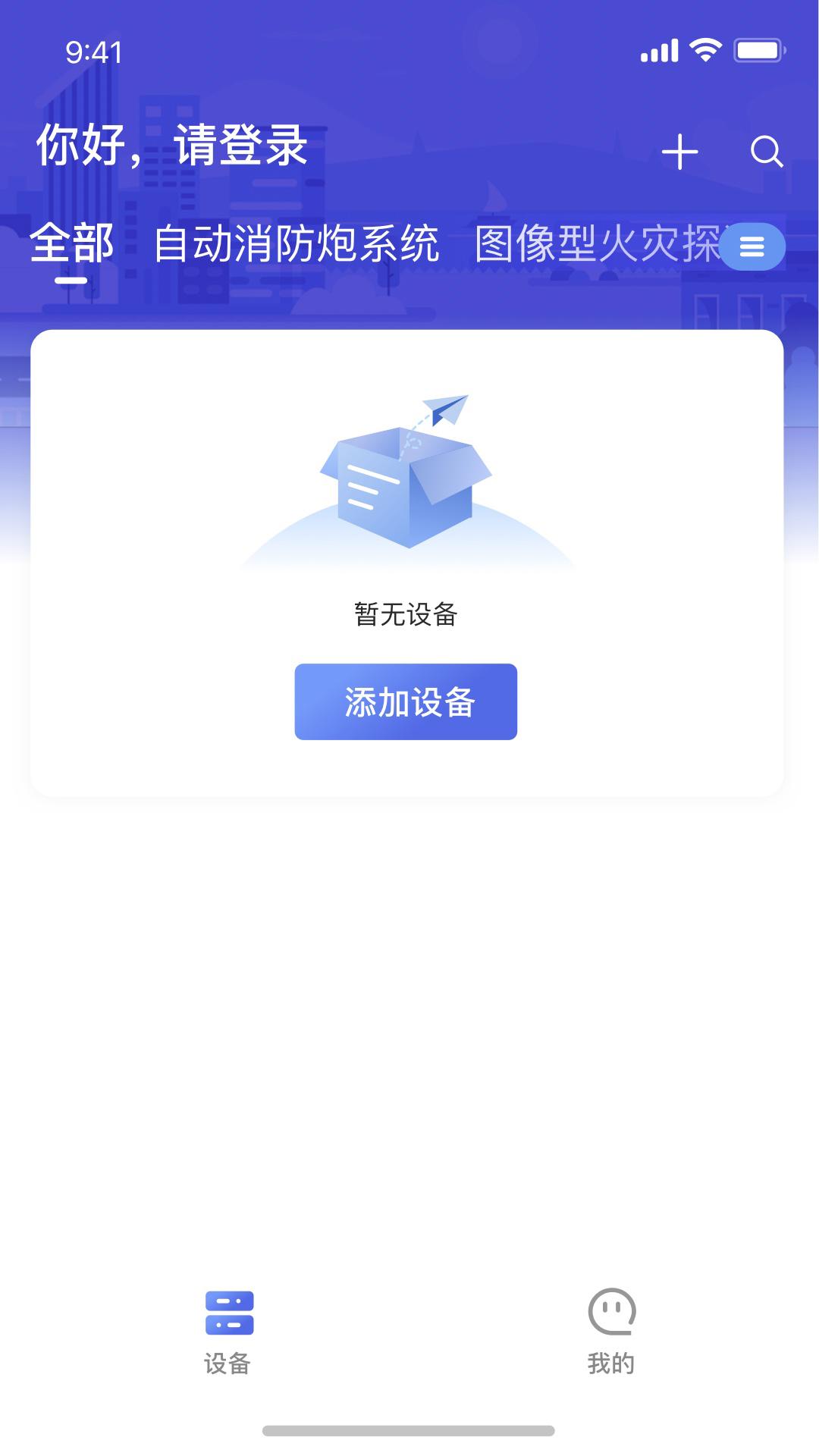
Task: Tap the category list icon near the tabs
Action: [x=754, y=246]
